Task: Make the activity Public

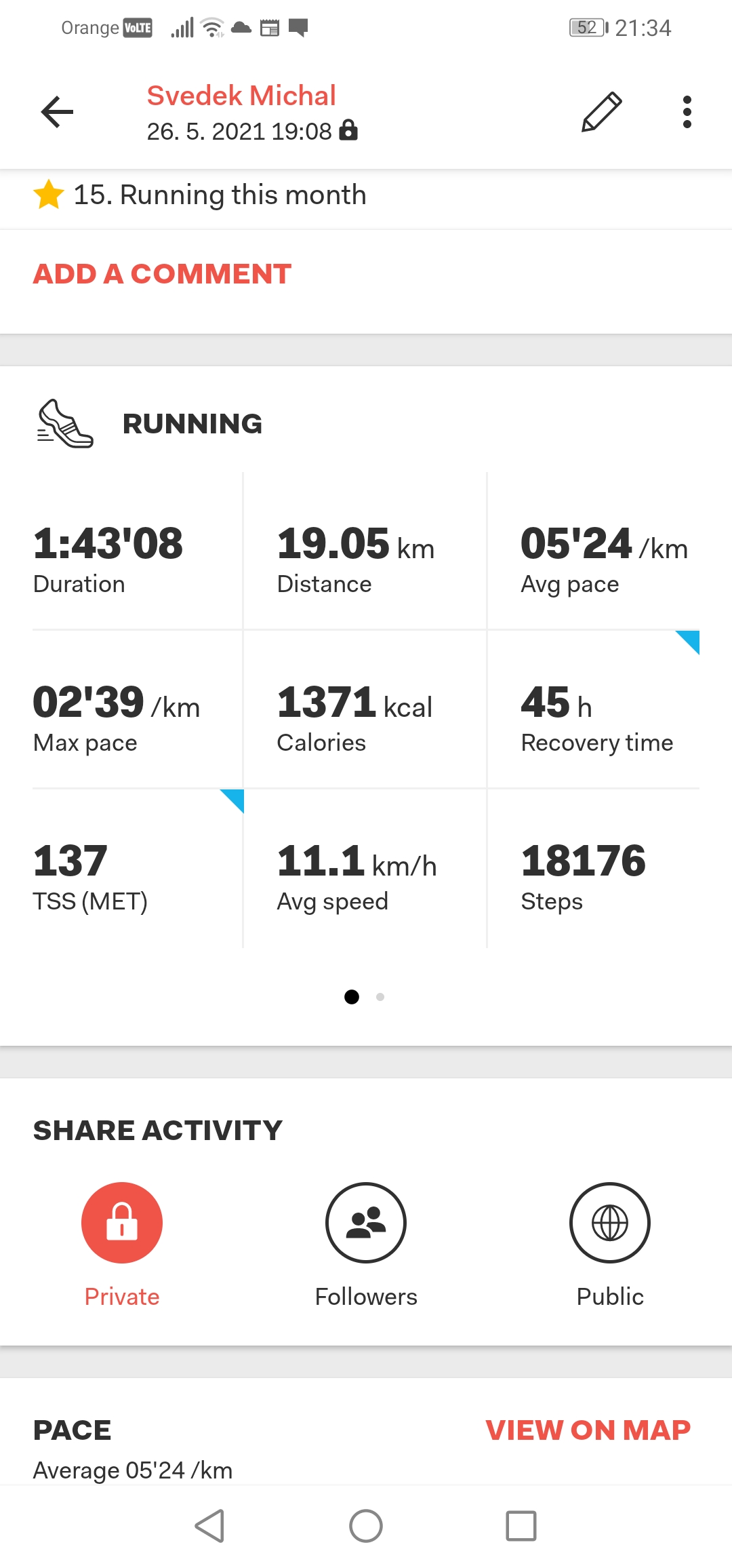Action: coord(610,1223)
